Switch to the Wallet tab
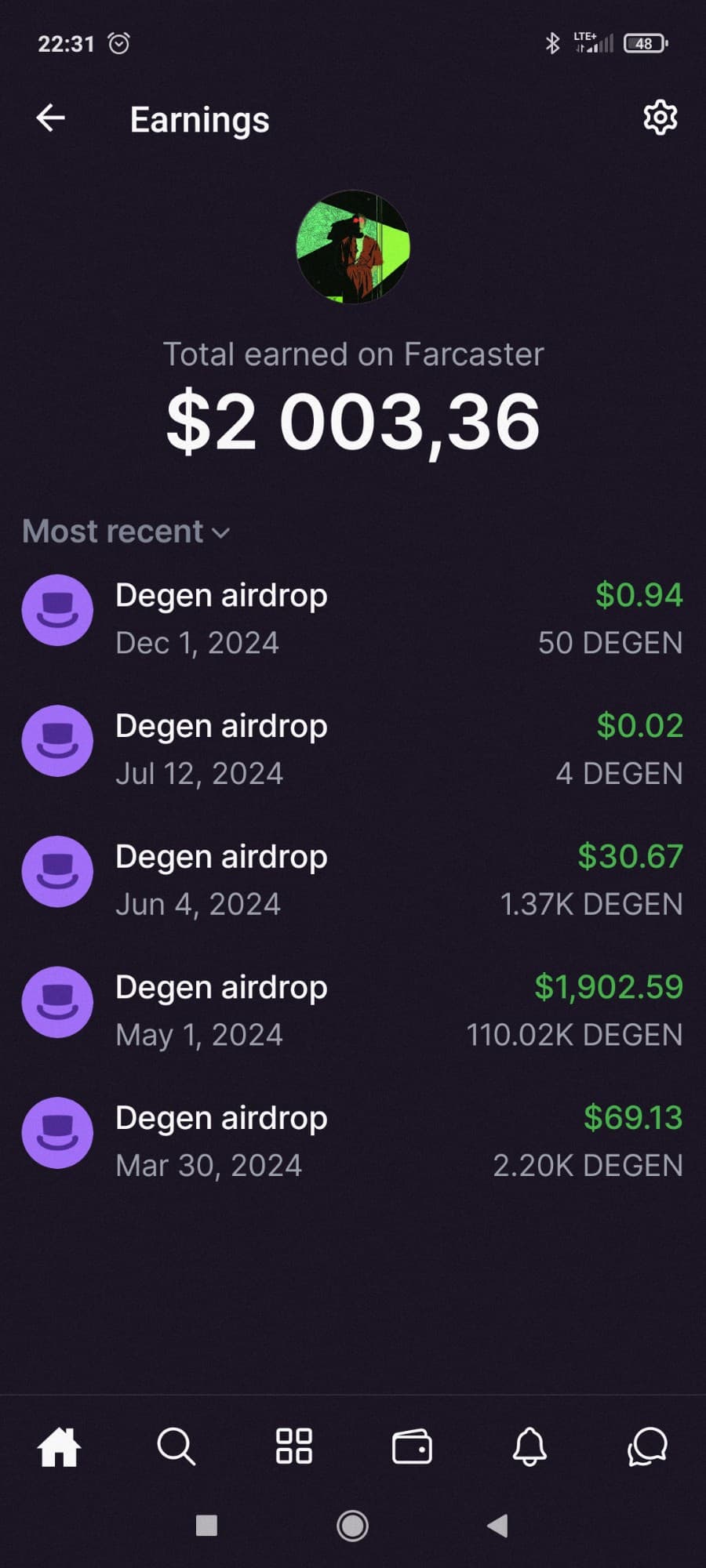This screenshot has width=706, height=1568. (412, 1446)
